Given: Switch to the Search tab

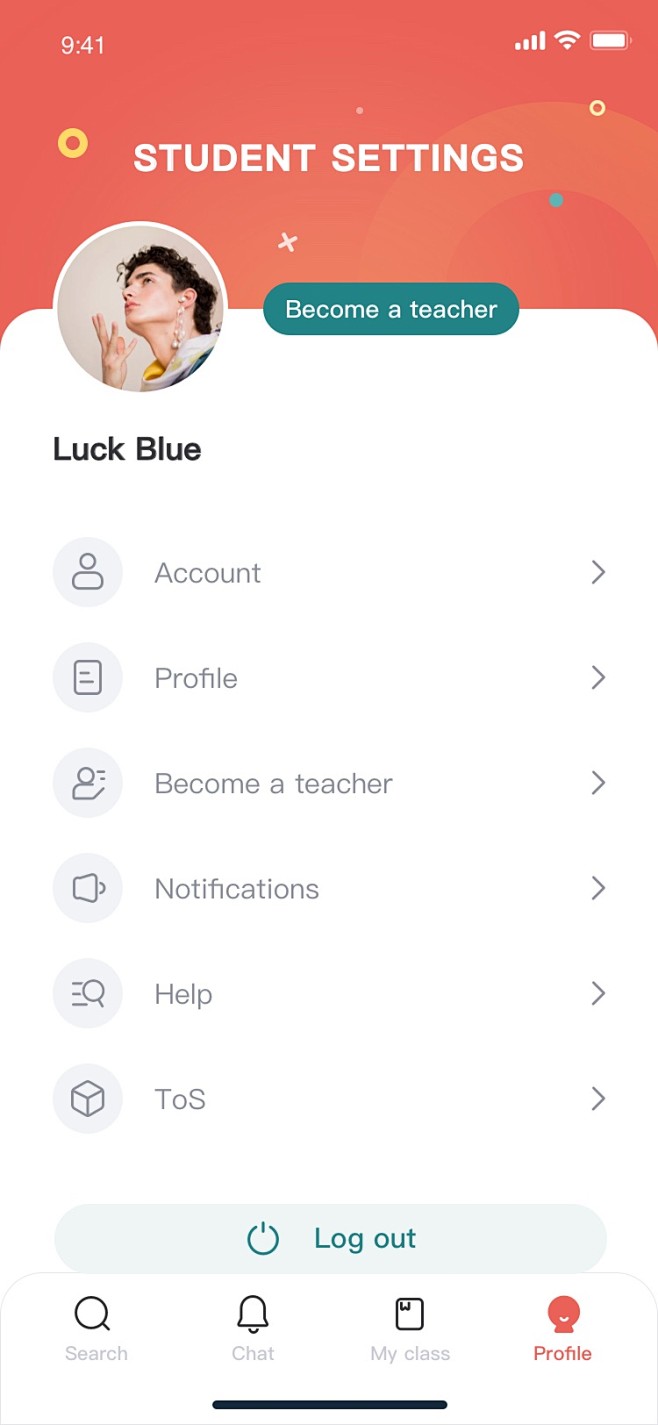Looking at the screenshot, I should (x=95, y=1329).
